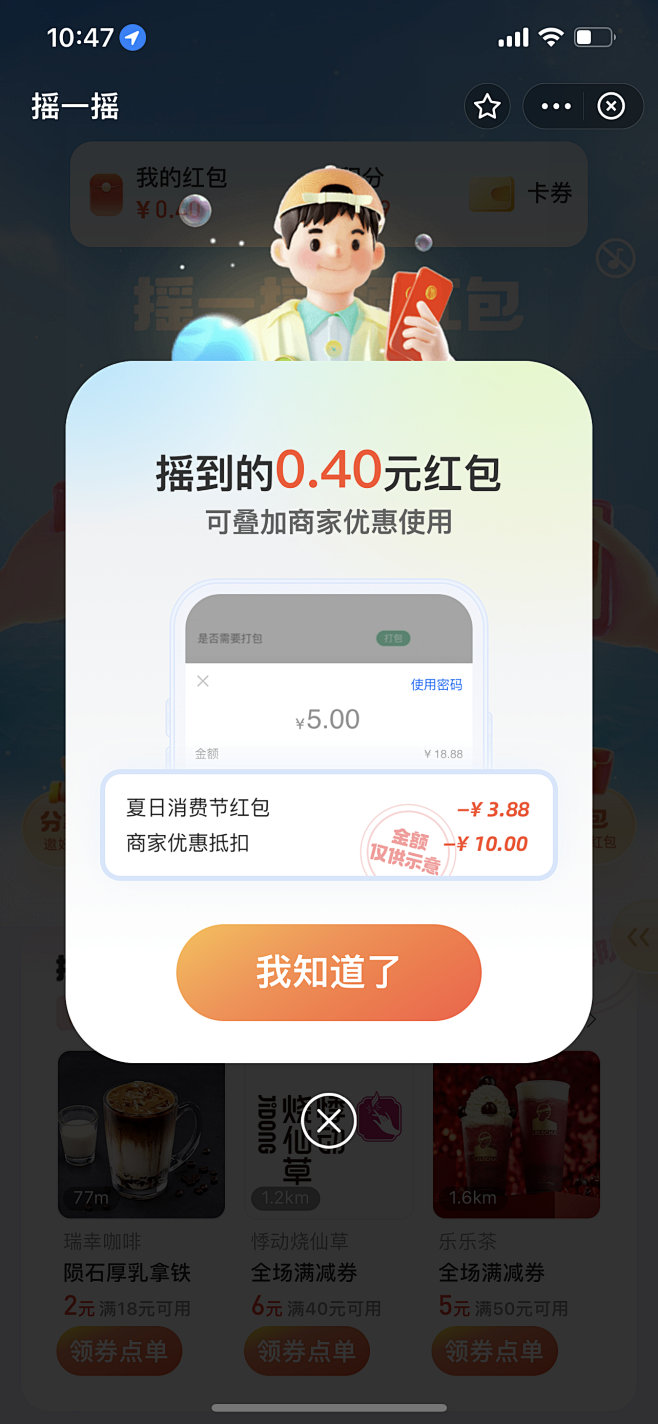Open the three-dot more options menu

tap(555, 106)
